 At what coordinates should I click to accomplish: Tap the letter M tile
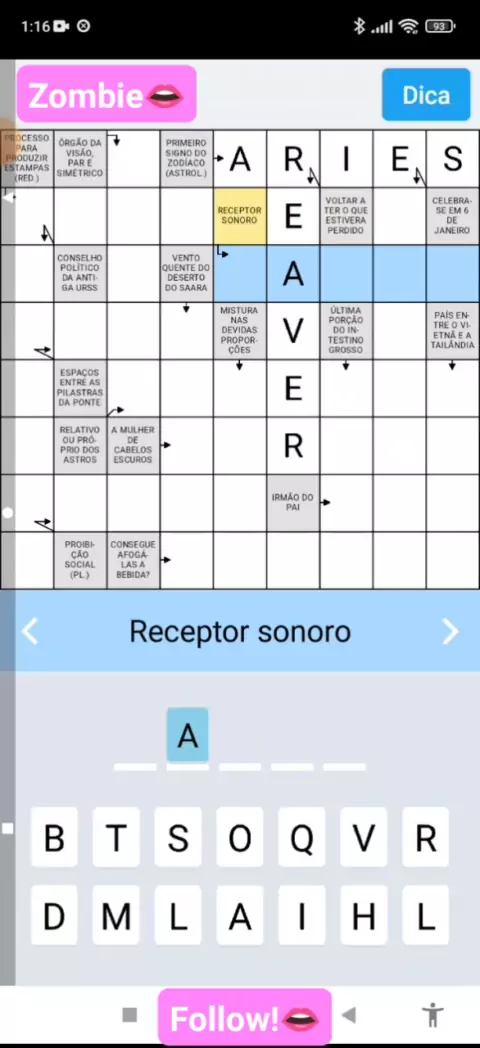pos(116,915)
